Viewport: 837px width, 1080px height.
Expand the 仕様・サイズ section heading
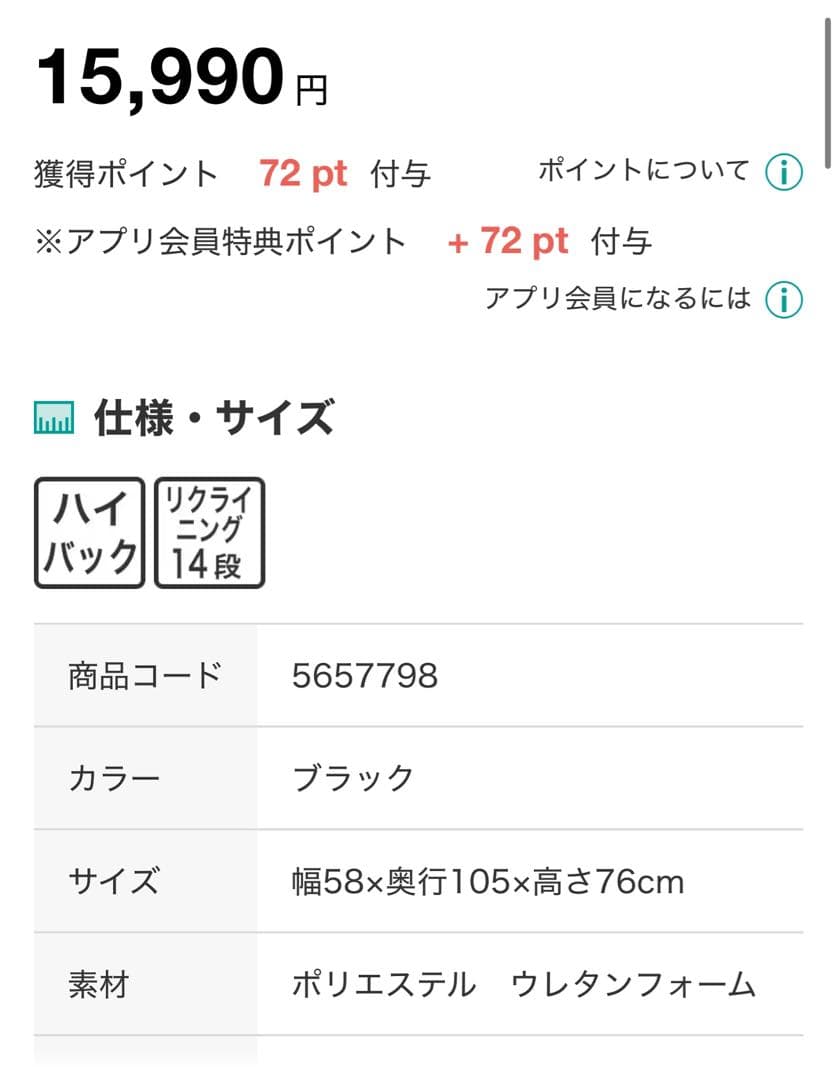(210, 417)
